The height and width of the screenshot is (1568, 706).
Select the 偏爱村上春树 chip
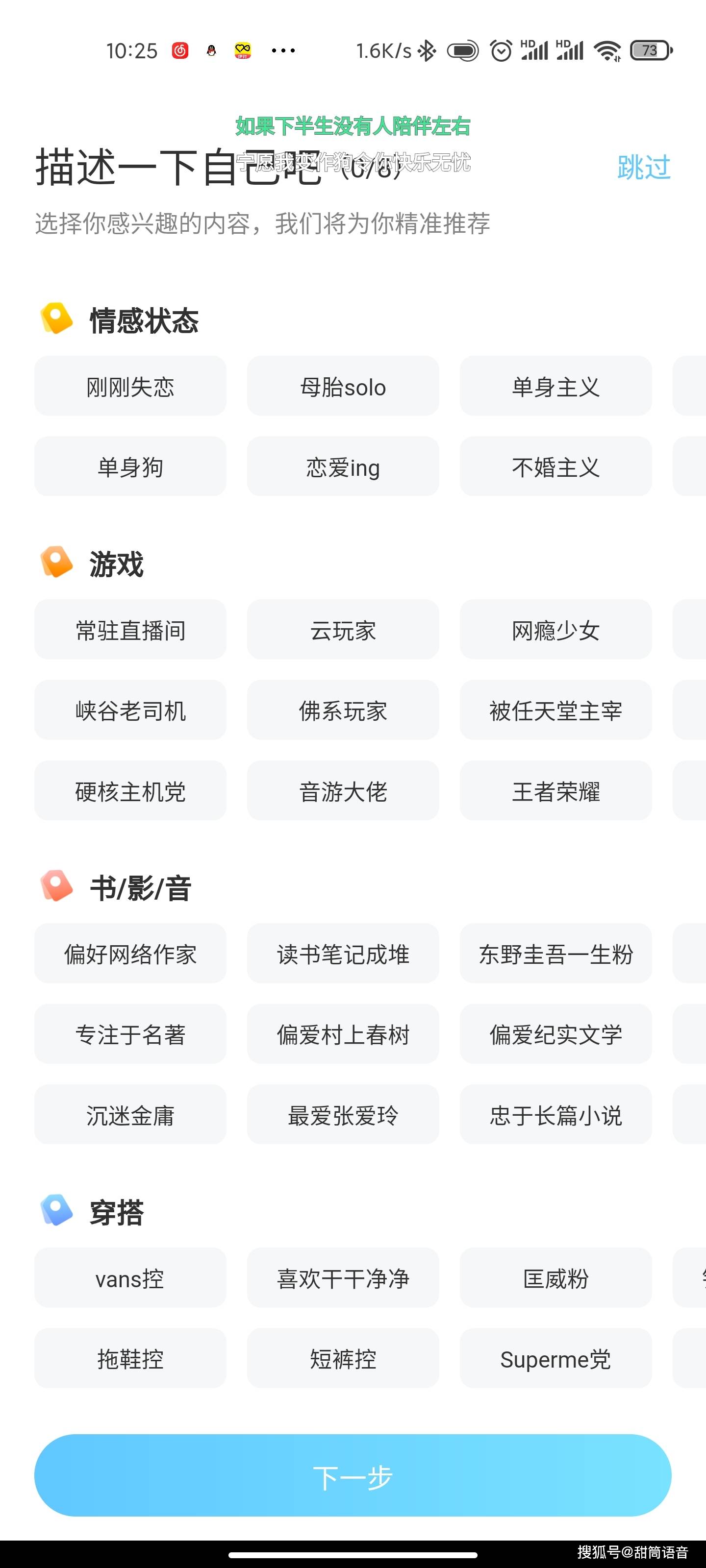pyautogui.click(x=343, y=1034)
